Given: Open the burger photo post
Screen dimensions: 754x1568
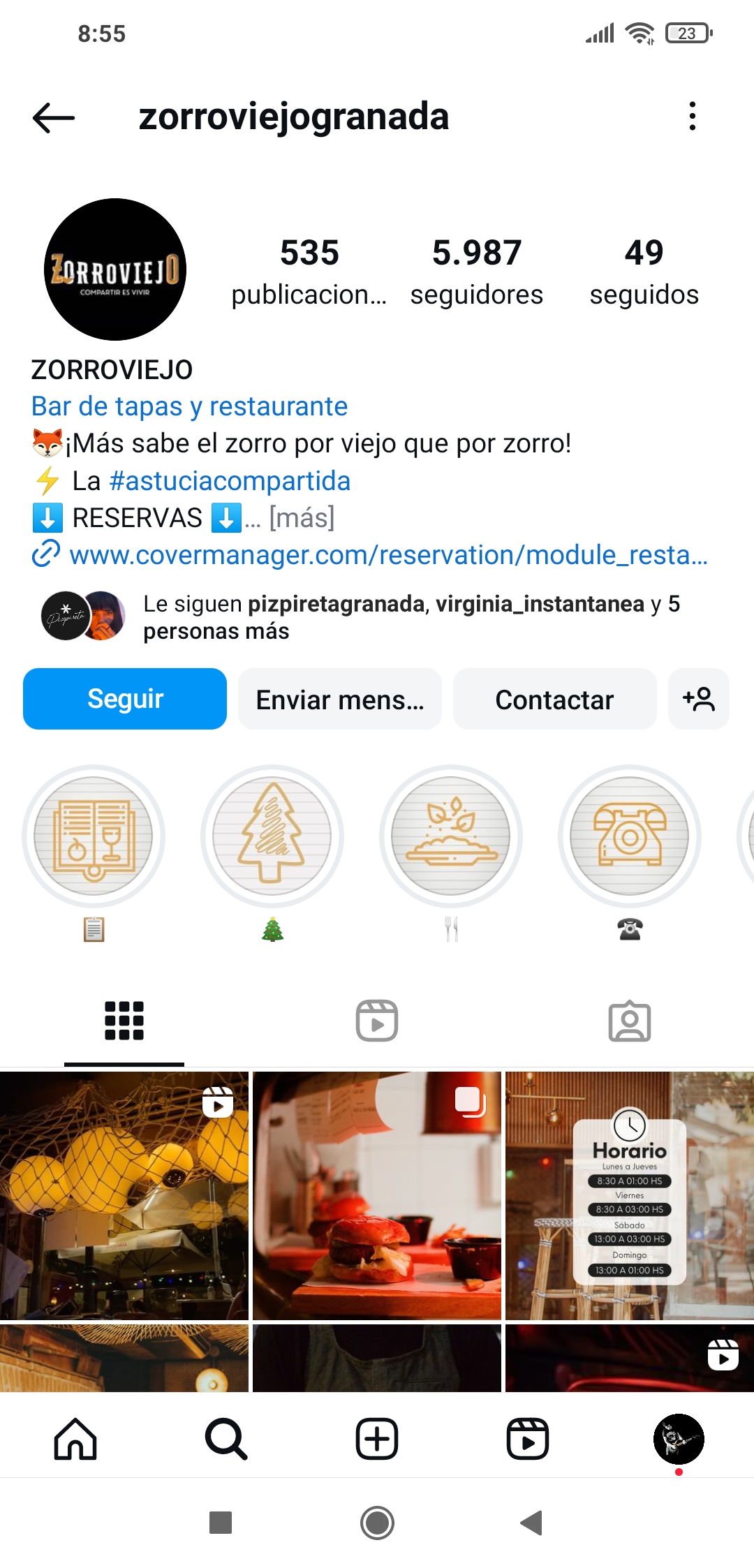Looking at the screenshot, I should coord(377,1195).
